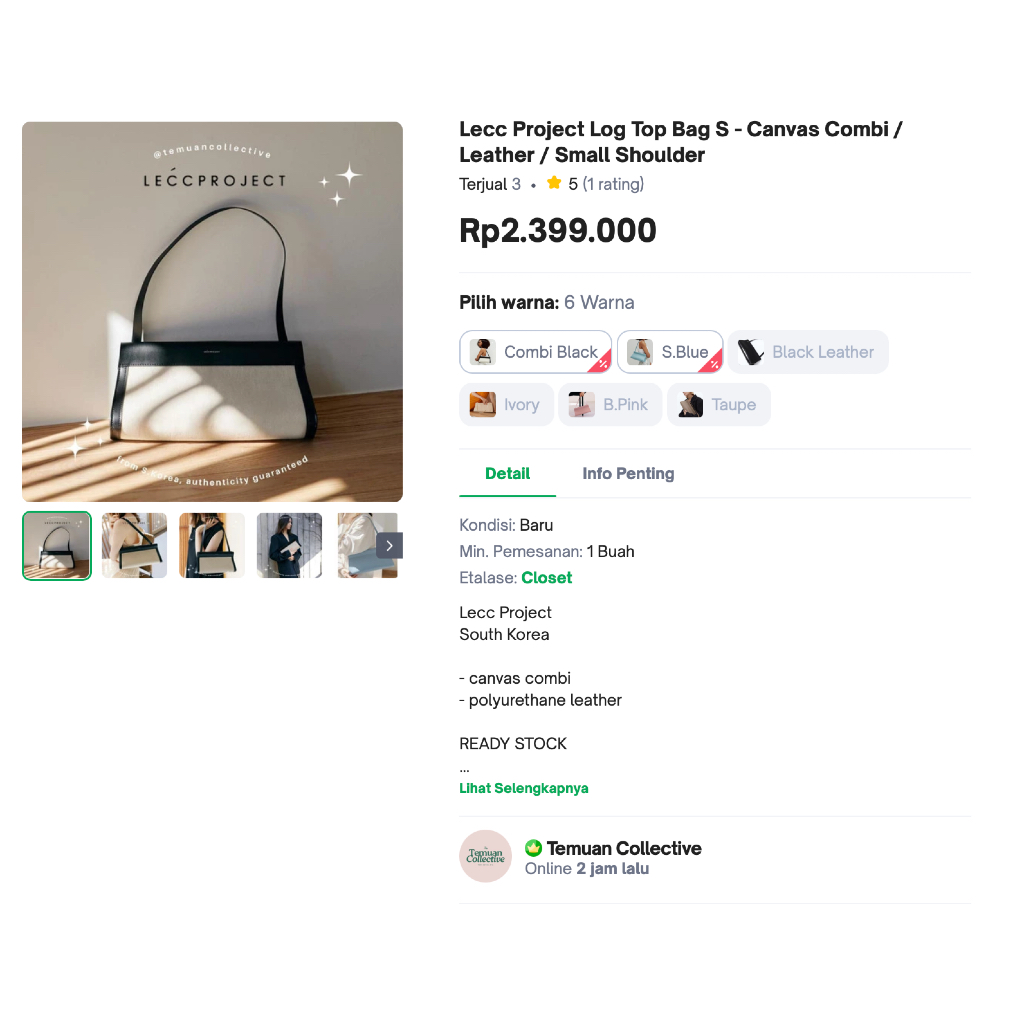Open the Detail tab
The width and height of the screenshot is (1024, 1024).
[x=507, y=474]
